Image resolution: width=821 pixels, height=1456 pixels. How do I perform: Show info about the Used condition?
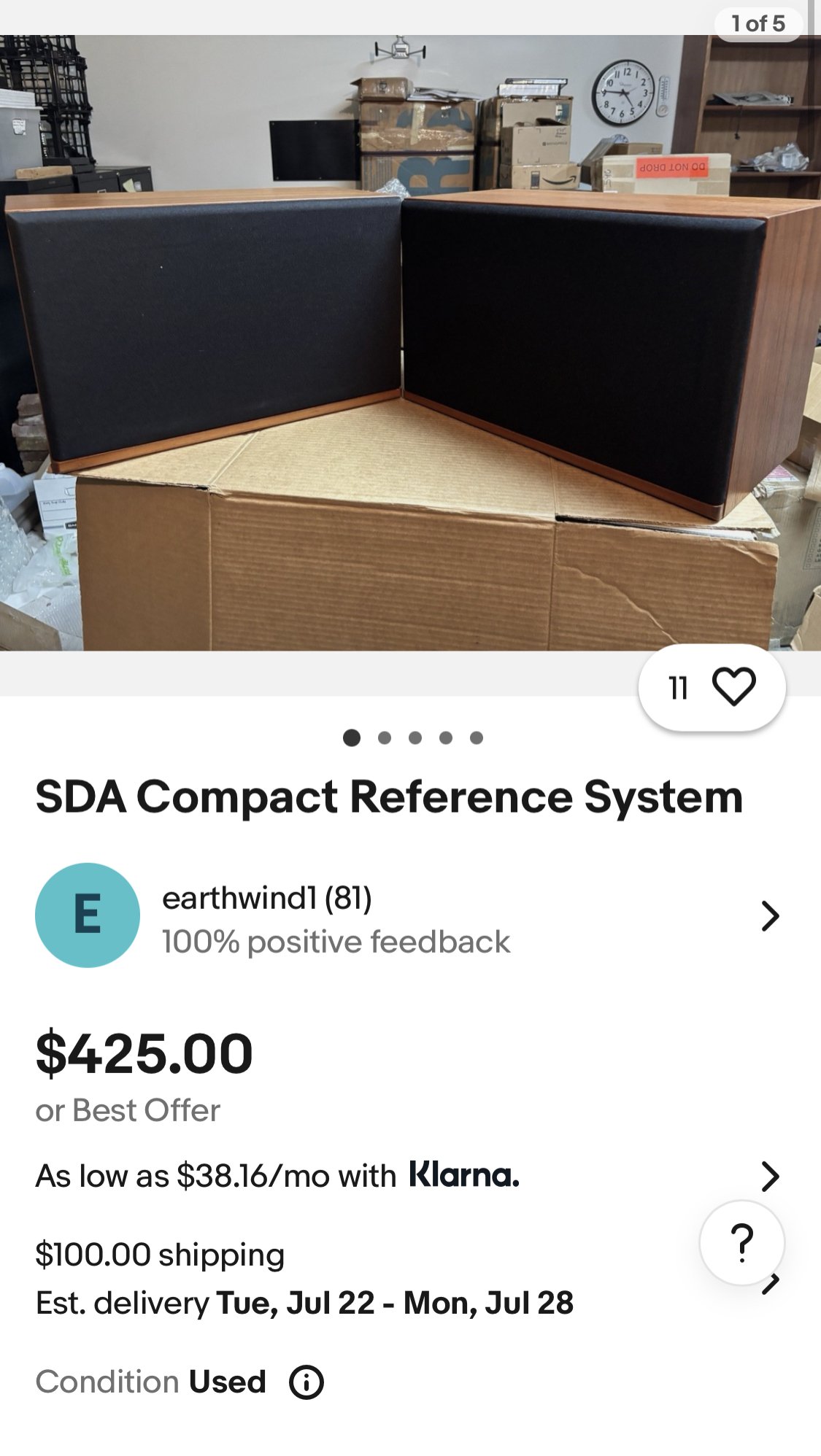click(x=307, y=1382)
